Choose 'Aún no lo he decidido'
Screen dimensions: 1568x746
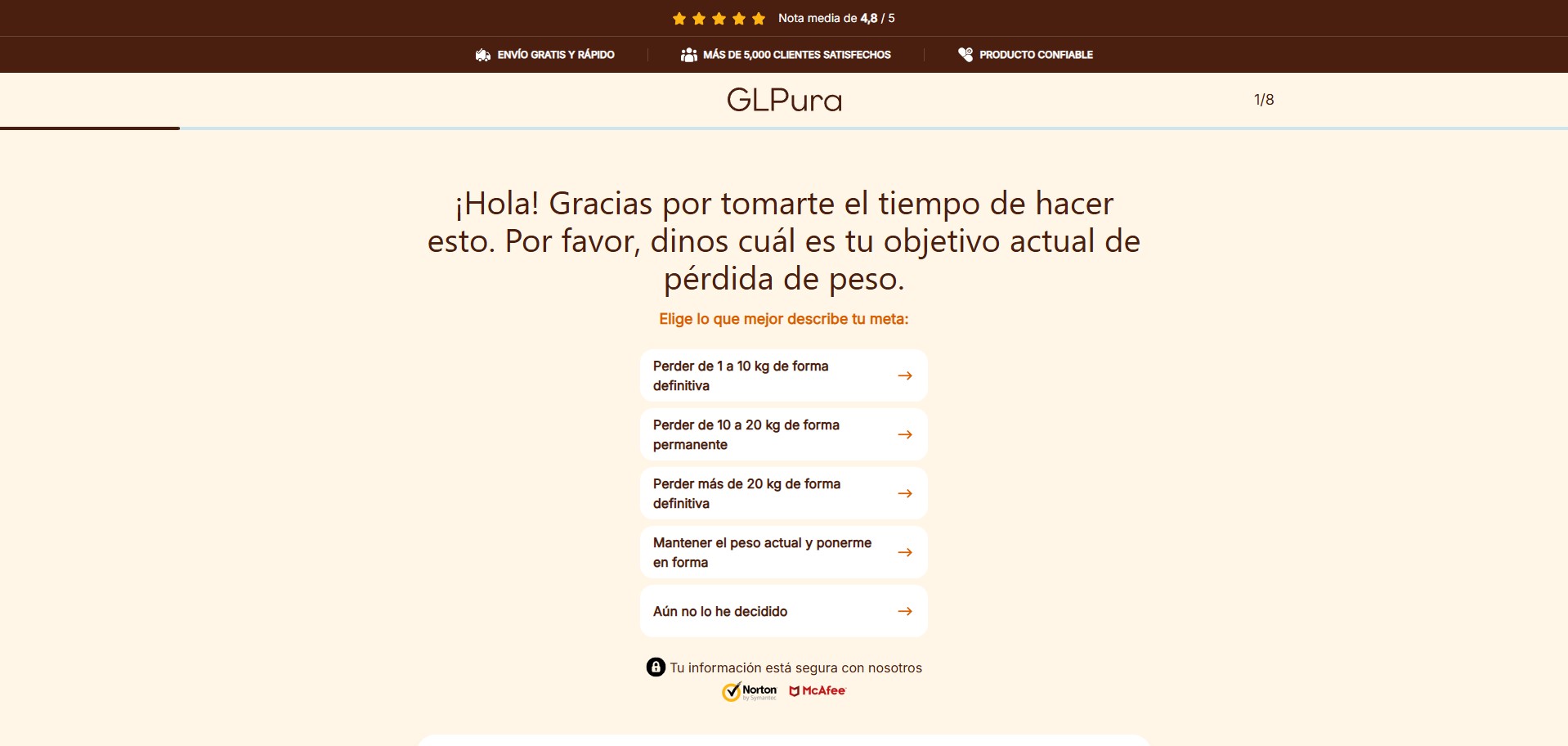pos(782,611)
